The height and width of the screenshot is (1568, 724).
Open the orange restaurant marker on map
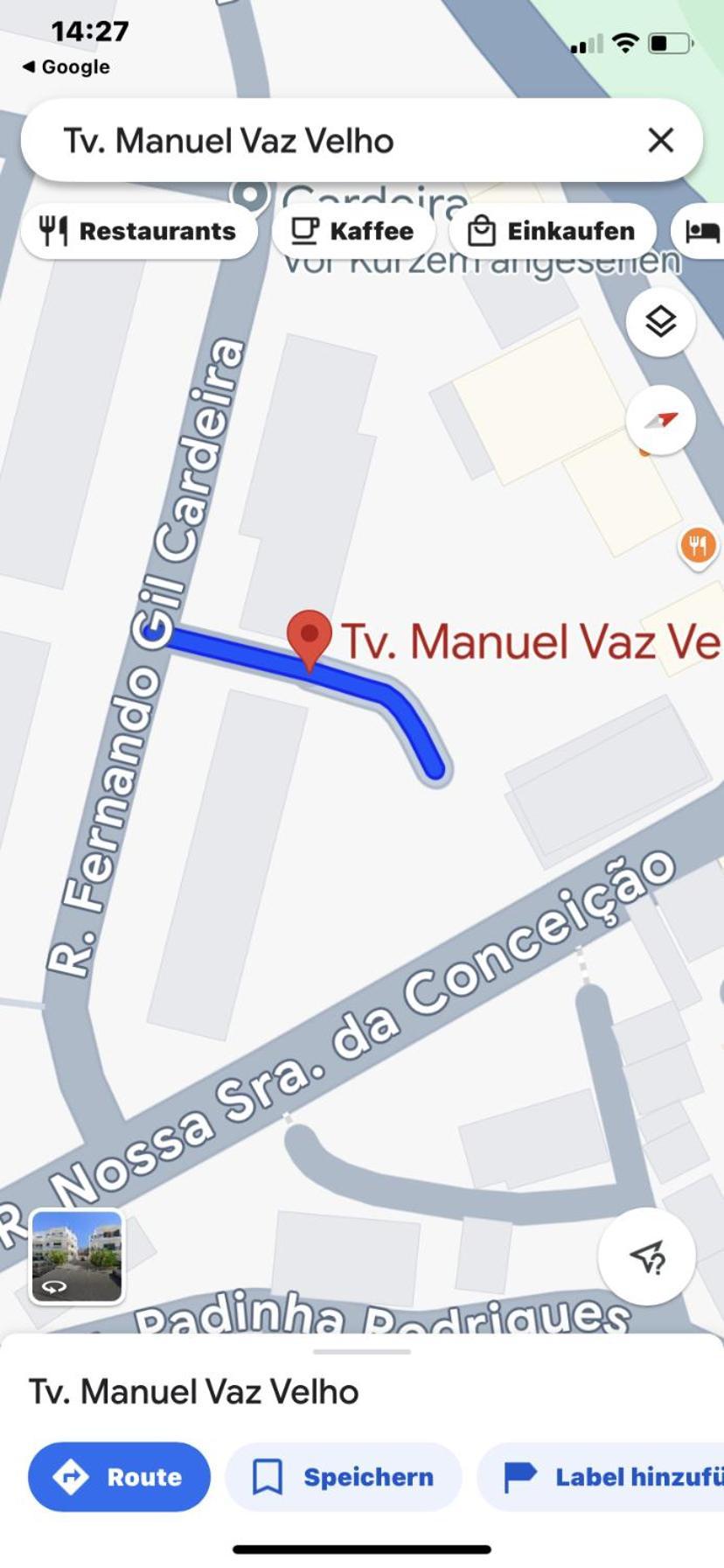pos(698,547)
